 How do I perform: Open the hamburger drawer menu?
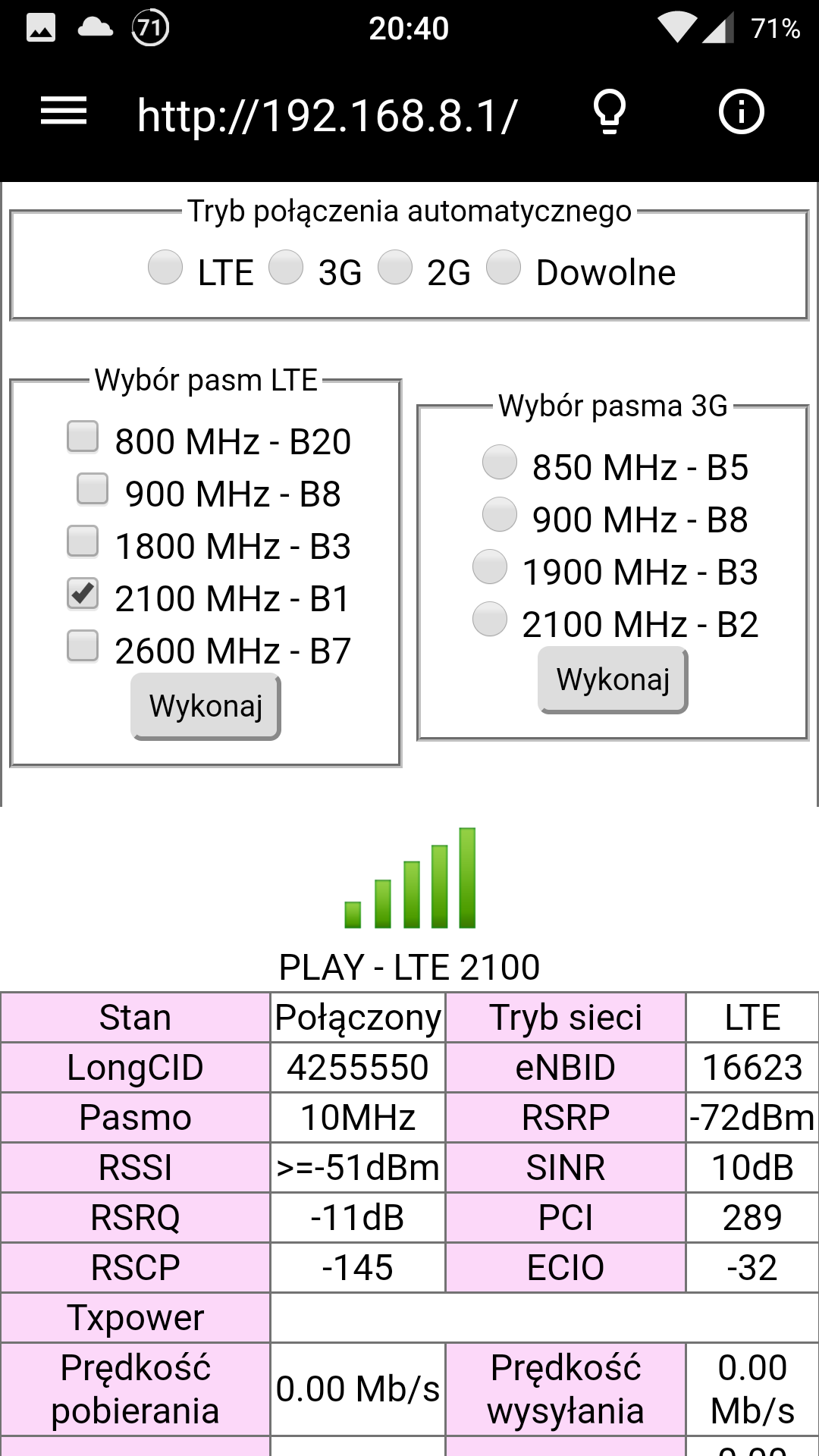tap(64, 112)
